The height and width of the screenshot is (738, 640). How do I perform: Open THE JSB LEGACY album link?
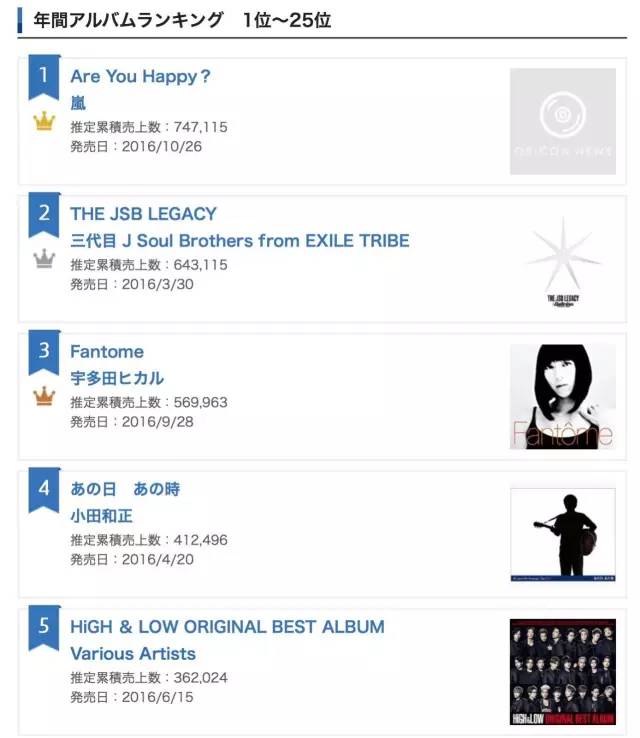coord(143,213)
